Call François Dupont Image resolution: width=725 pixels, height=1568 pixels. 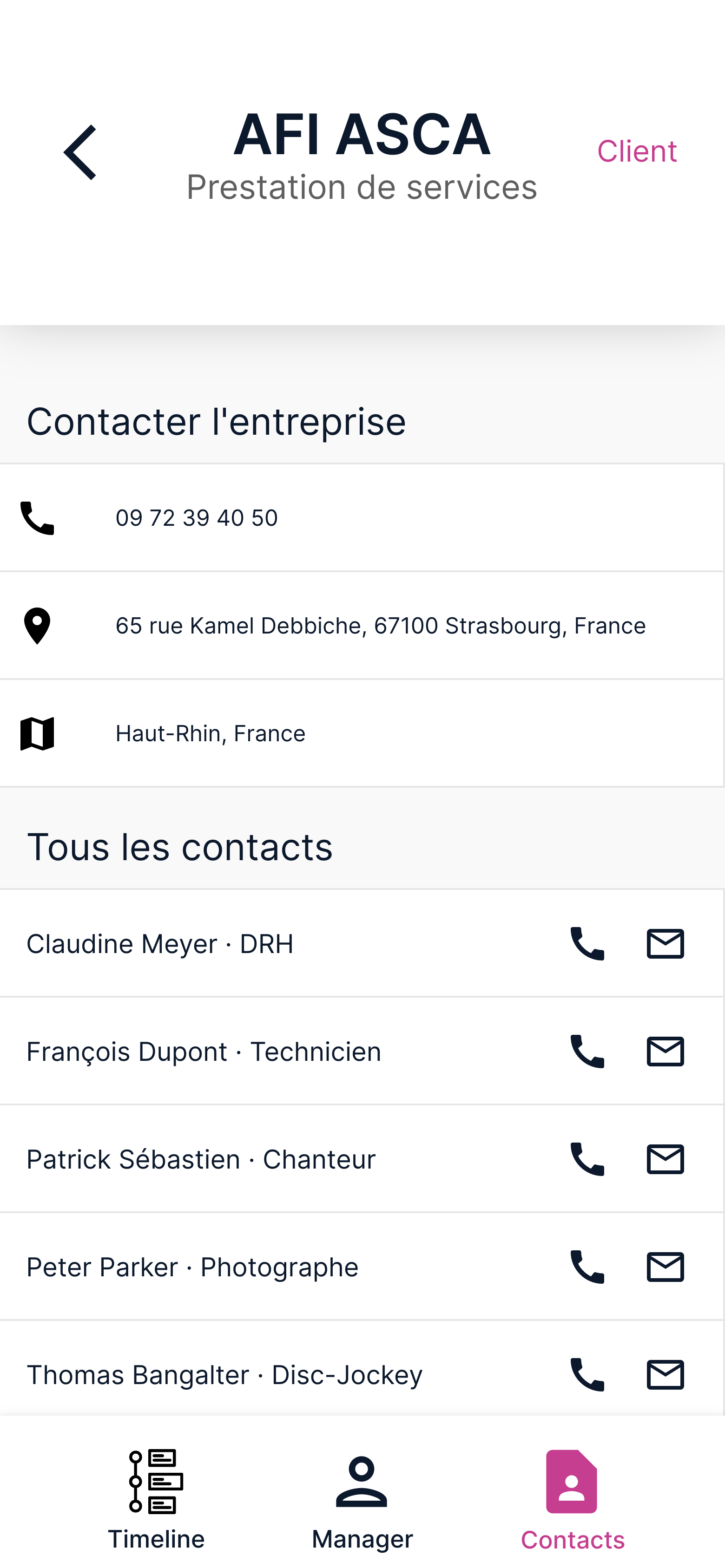click(x=587, y=1052)
